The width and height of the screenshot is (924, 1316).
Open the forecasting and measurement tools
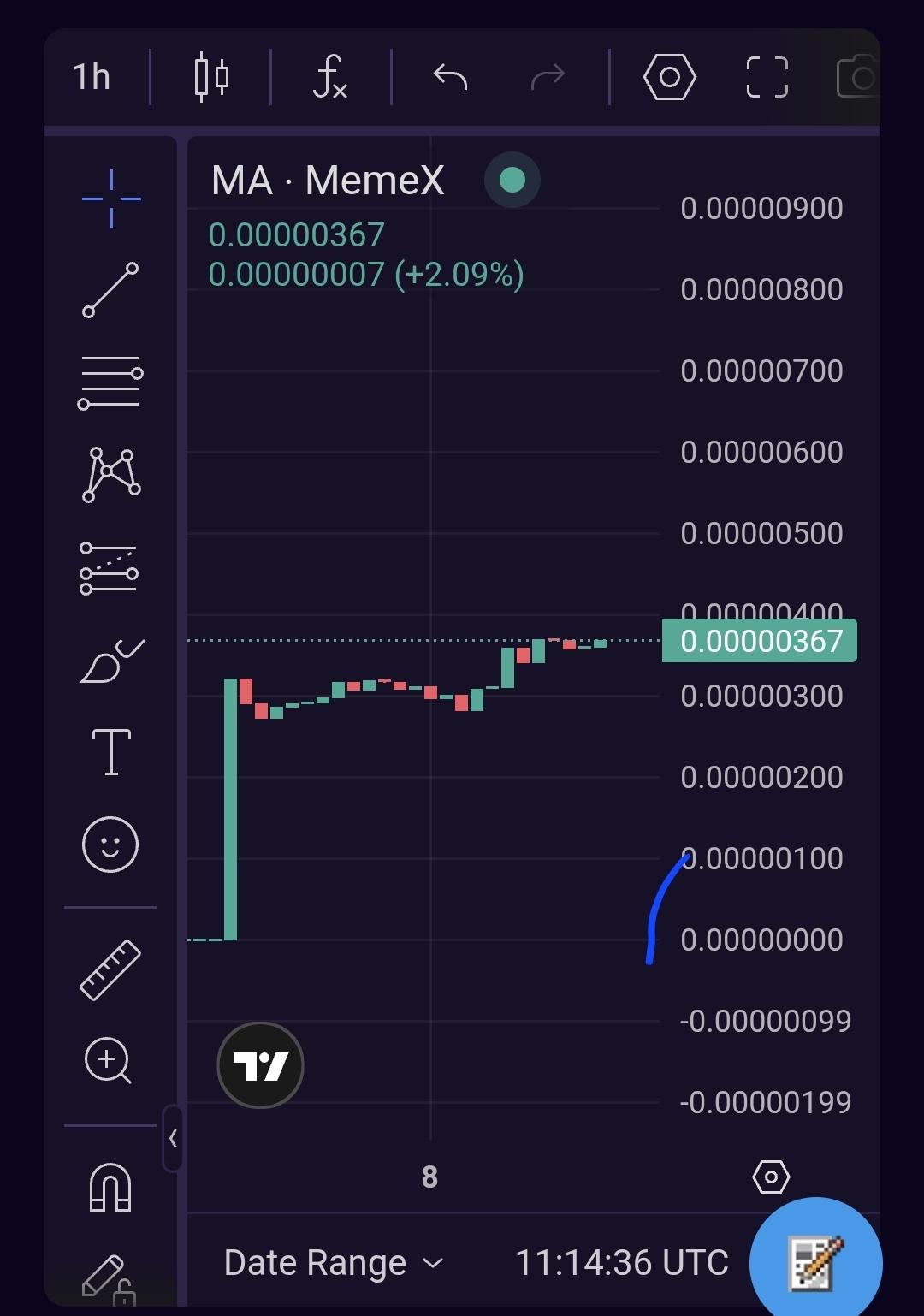pyautogui.click(x=110, y=568)
